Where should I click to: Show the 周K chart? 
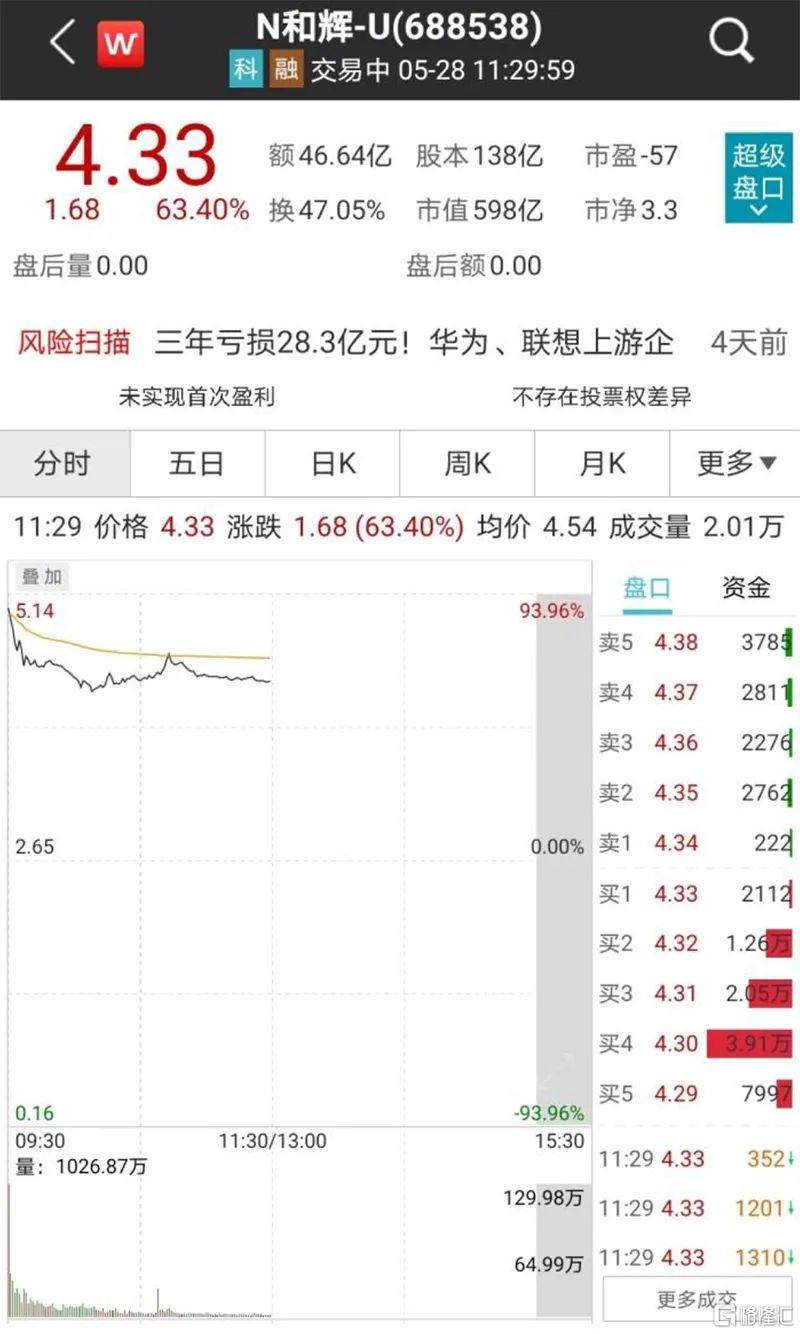coord(467,463)
